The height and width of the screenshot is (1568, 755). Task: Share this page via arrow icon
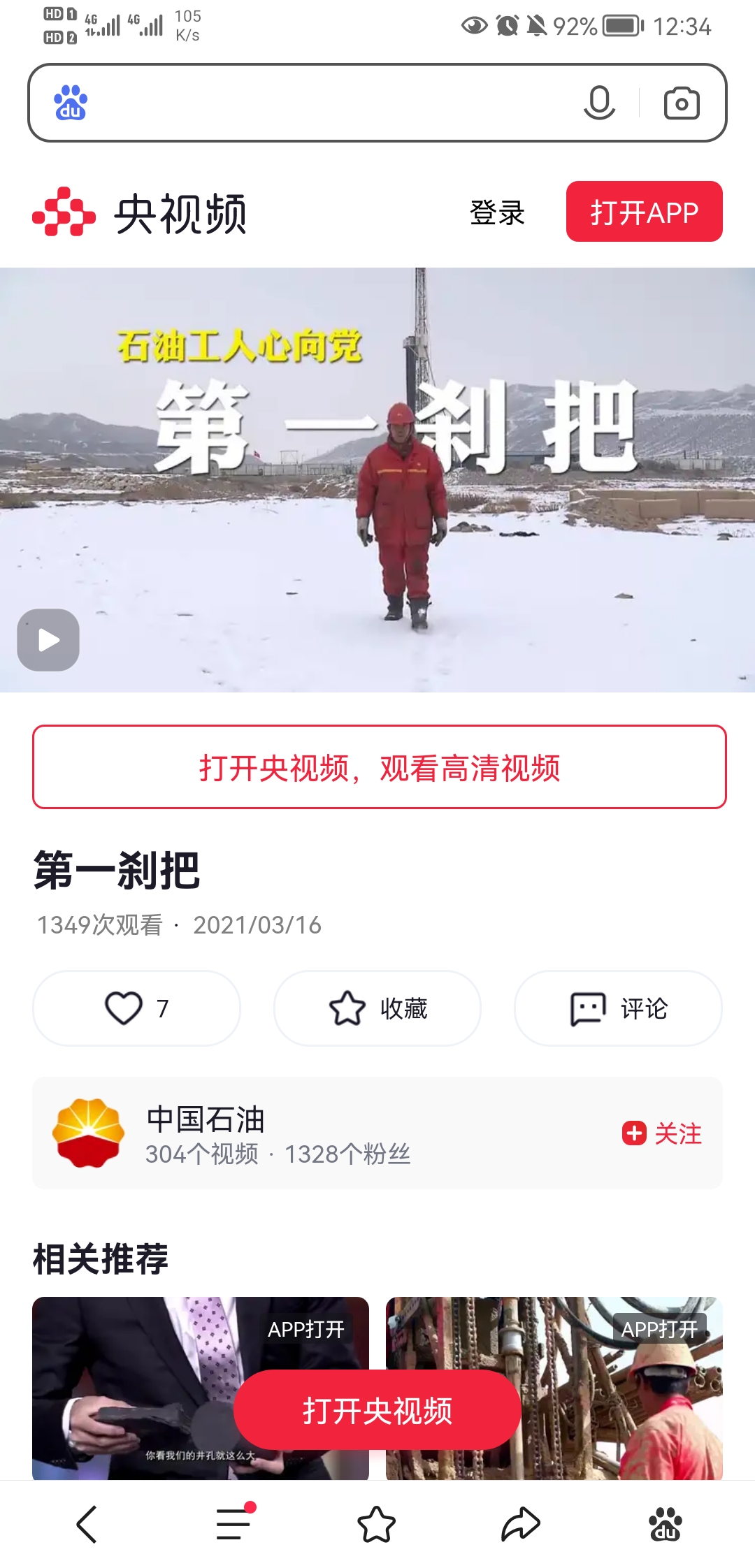pyautogui.click(x=521, y=1524)
